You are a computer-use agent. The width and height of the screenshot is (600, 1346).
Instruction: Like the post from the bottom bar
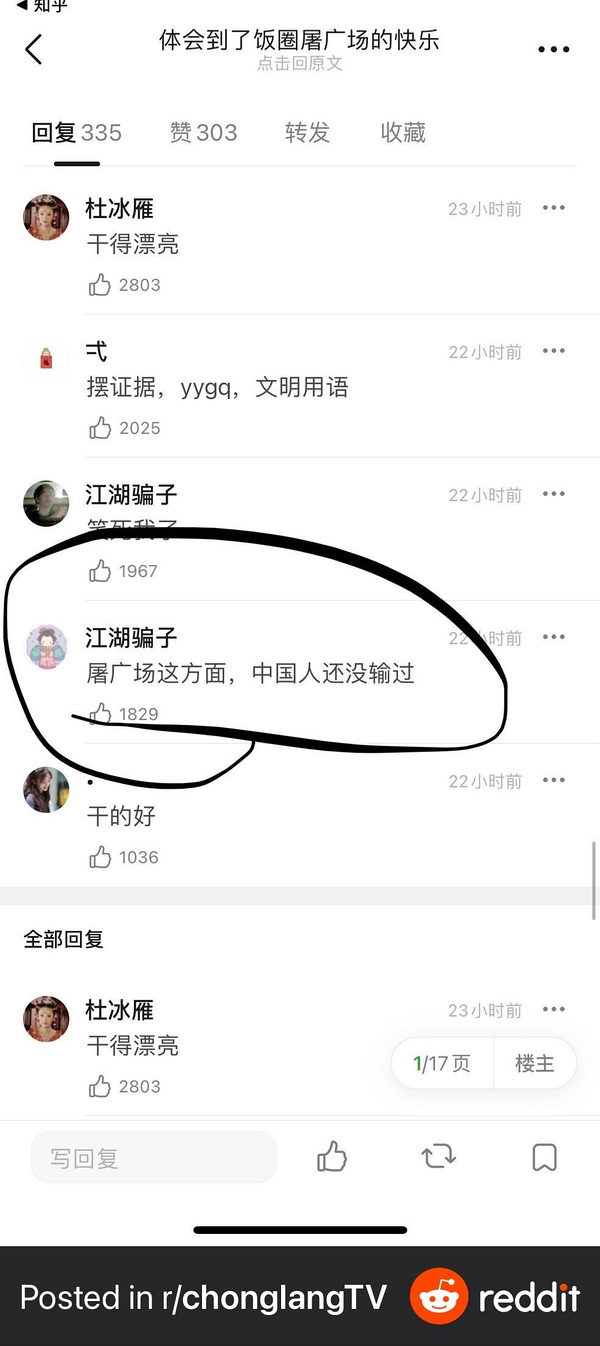(332, 1158)
